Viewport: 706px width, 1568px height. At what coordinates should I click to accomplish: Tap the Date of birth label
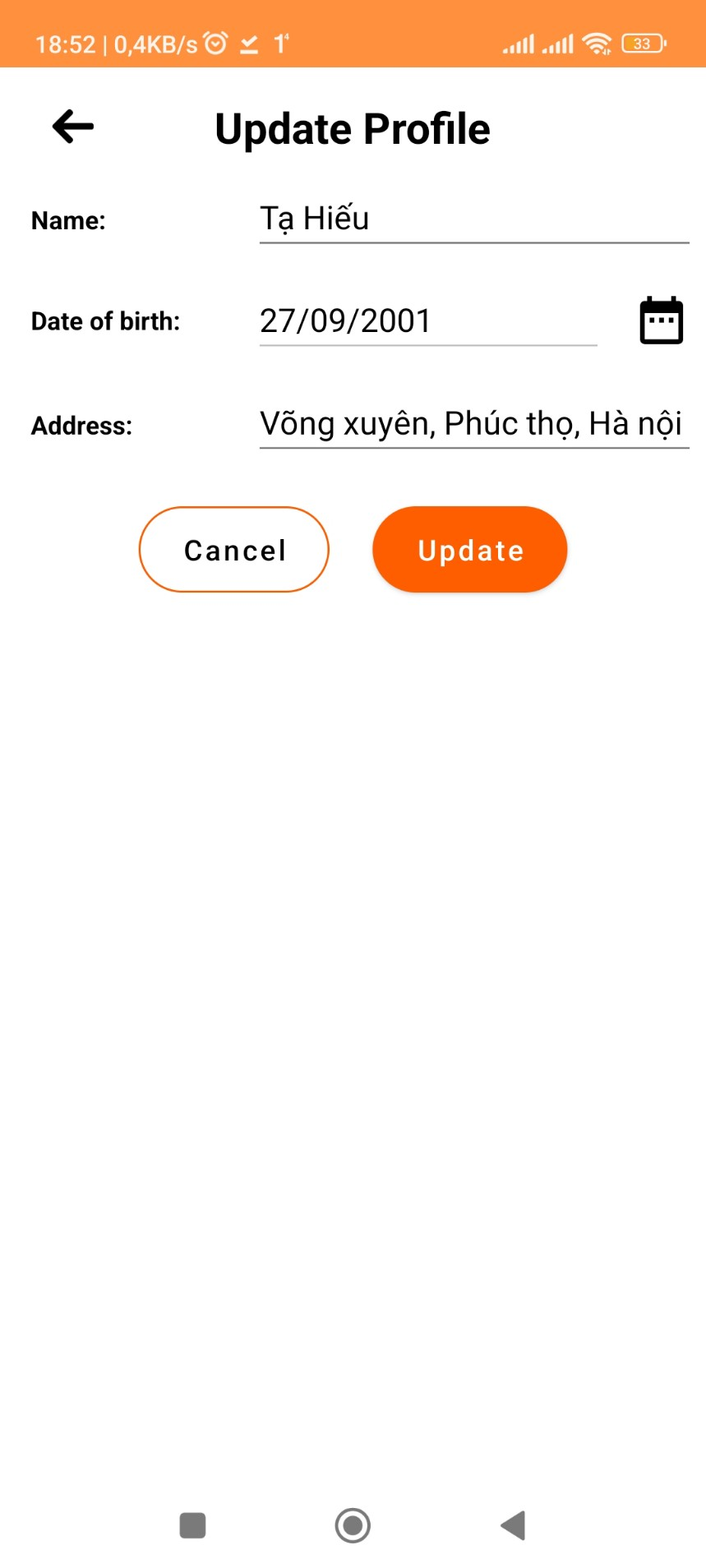point(105,321)
